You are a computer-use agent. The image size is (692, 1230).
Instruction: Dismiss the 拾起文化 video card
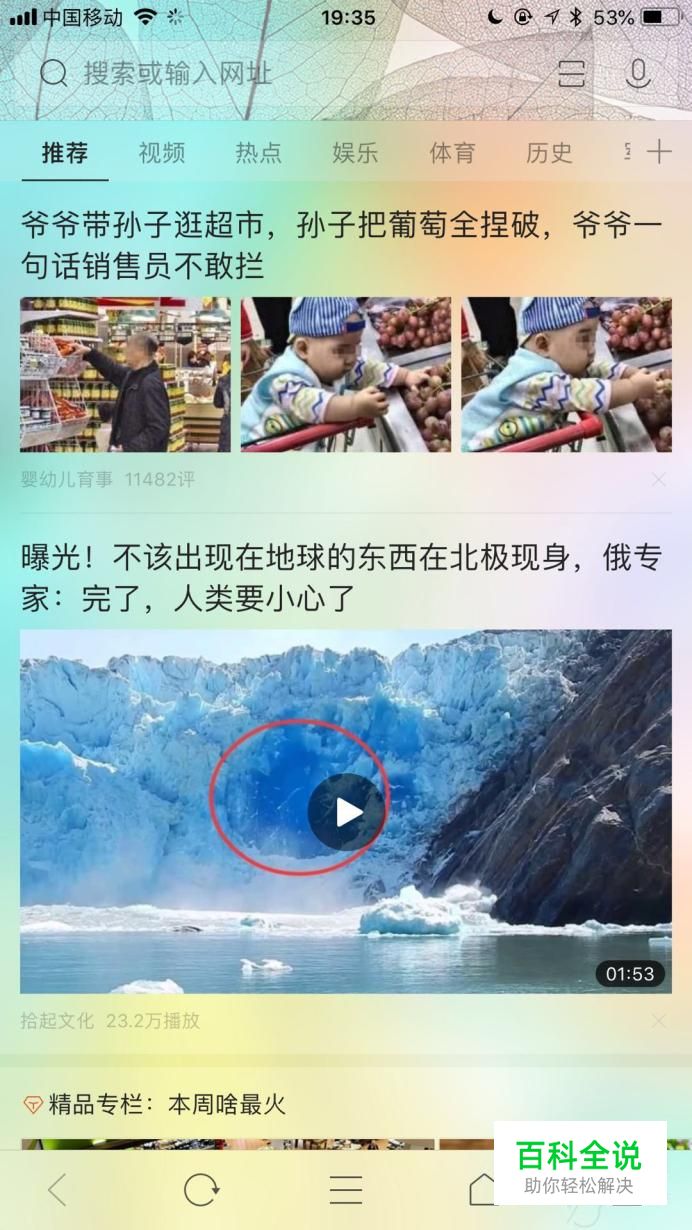pos(658,1021)
